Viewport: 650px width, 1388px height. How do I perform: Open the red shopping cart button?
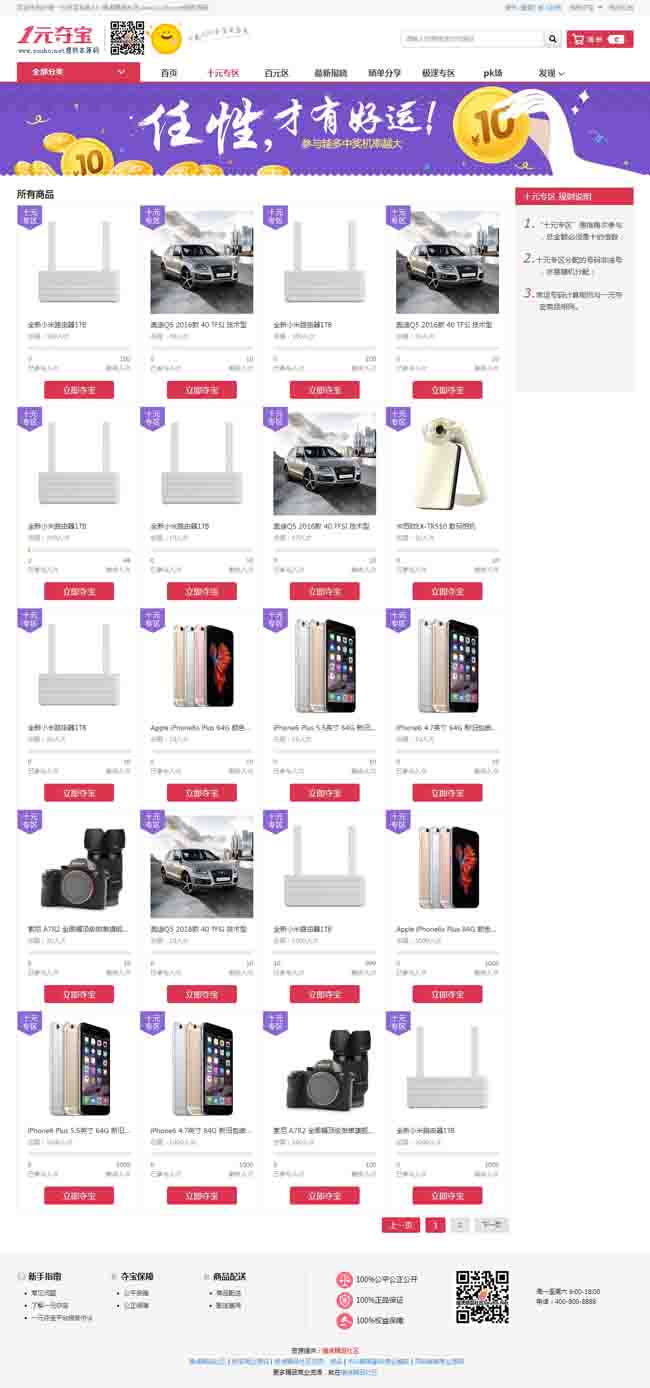click(599, 39)
